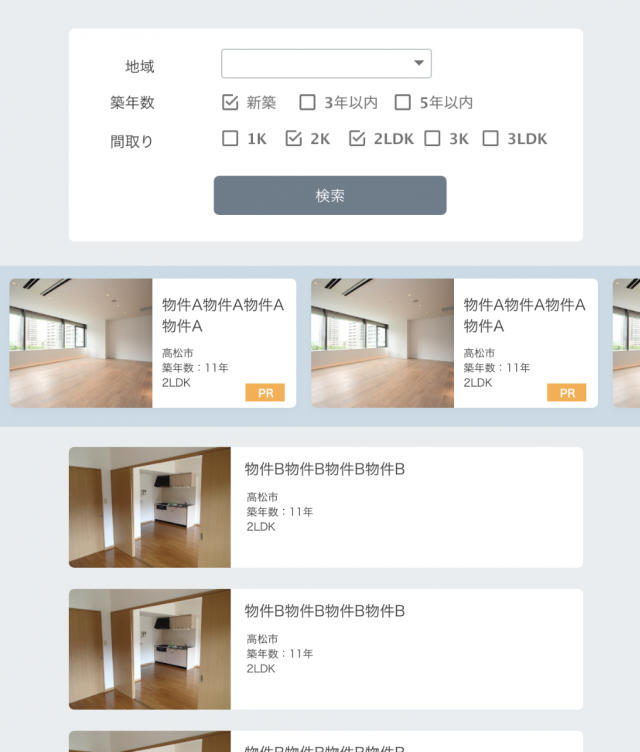
Task: Deselect the 2K layout checkbox
Action: [294, 139]
